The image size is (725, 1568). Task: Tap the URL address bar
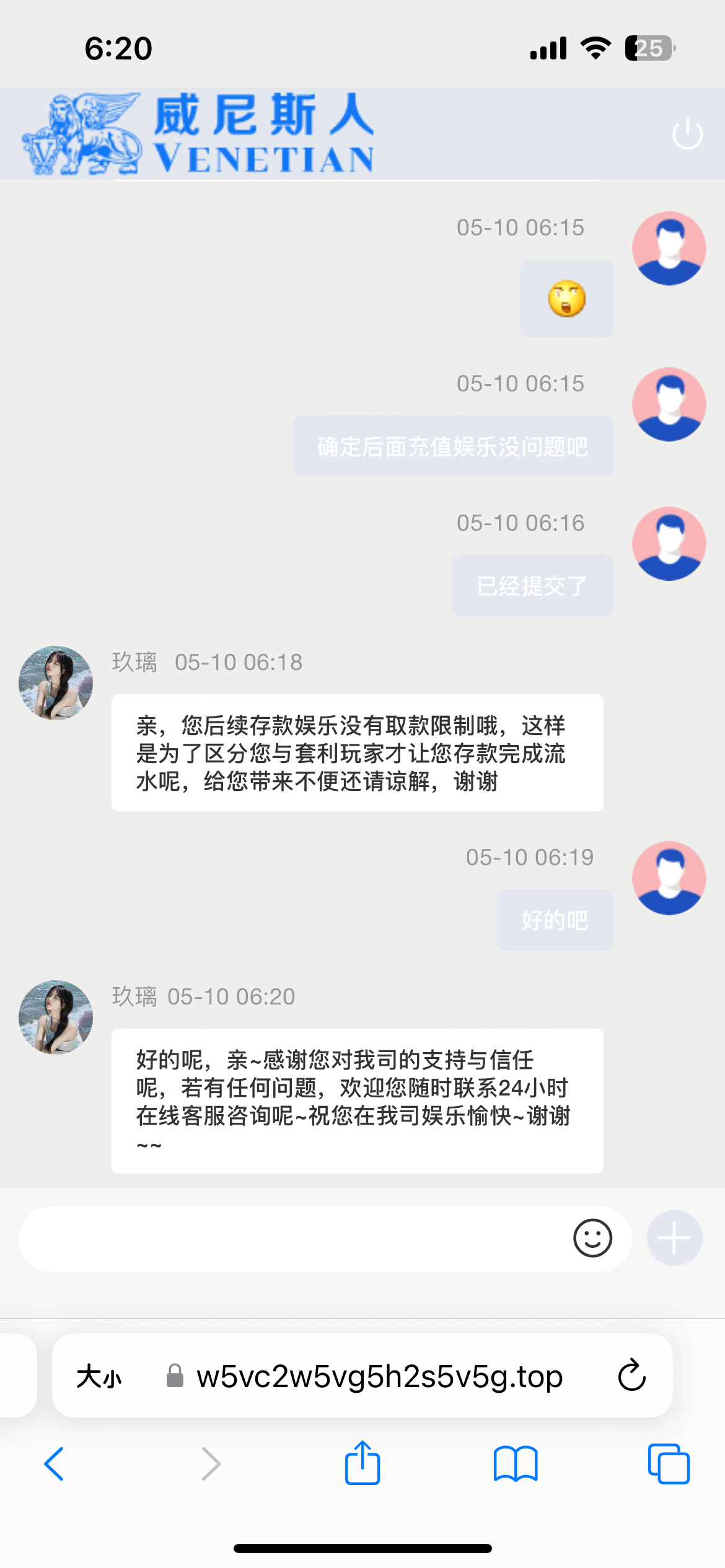378,1377
